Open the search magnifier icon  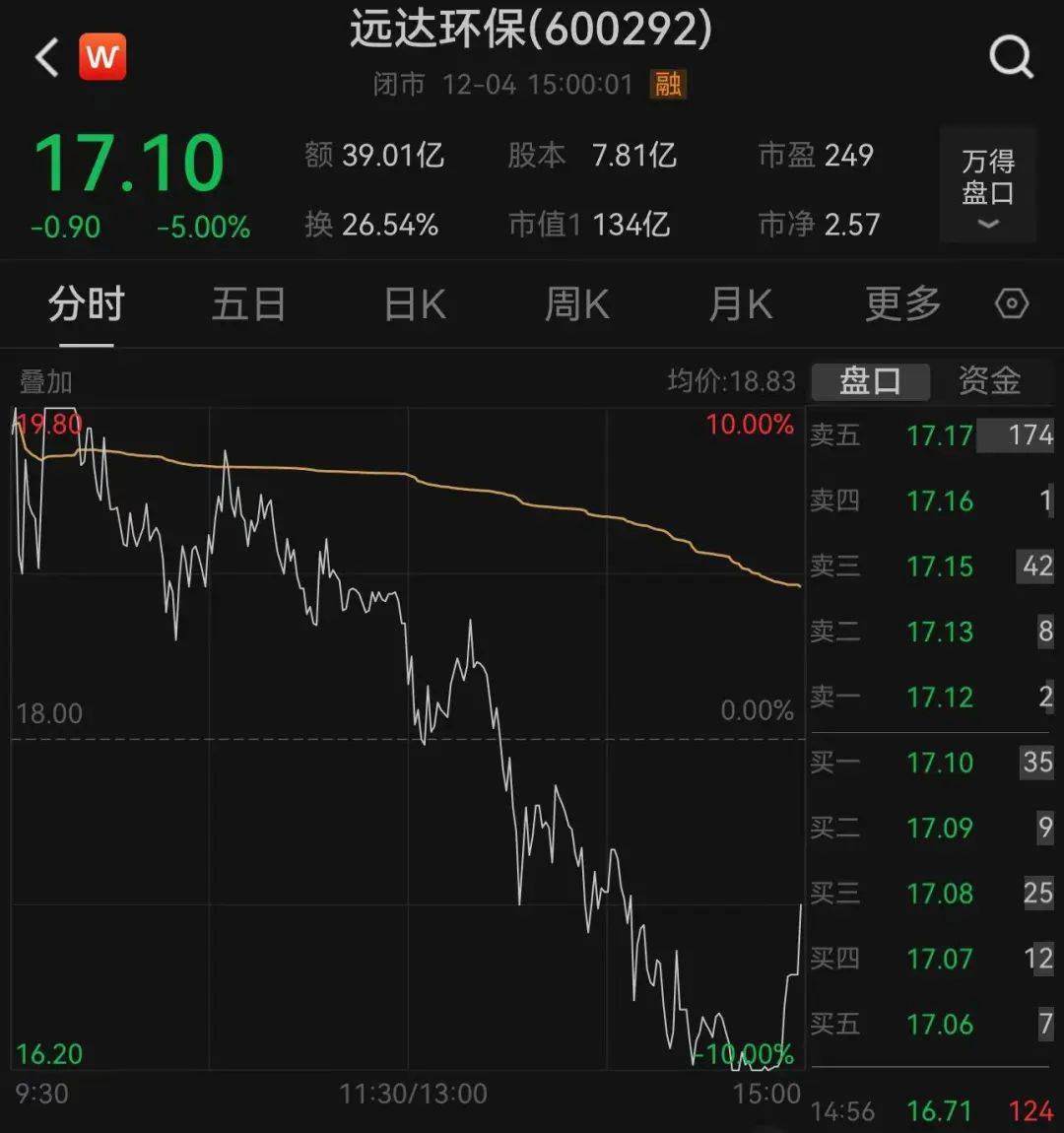click(x=1011, y=57)
